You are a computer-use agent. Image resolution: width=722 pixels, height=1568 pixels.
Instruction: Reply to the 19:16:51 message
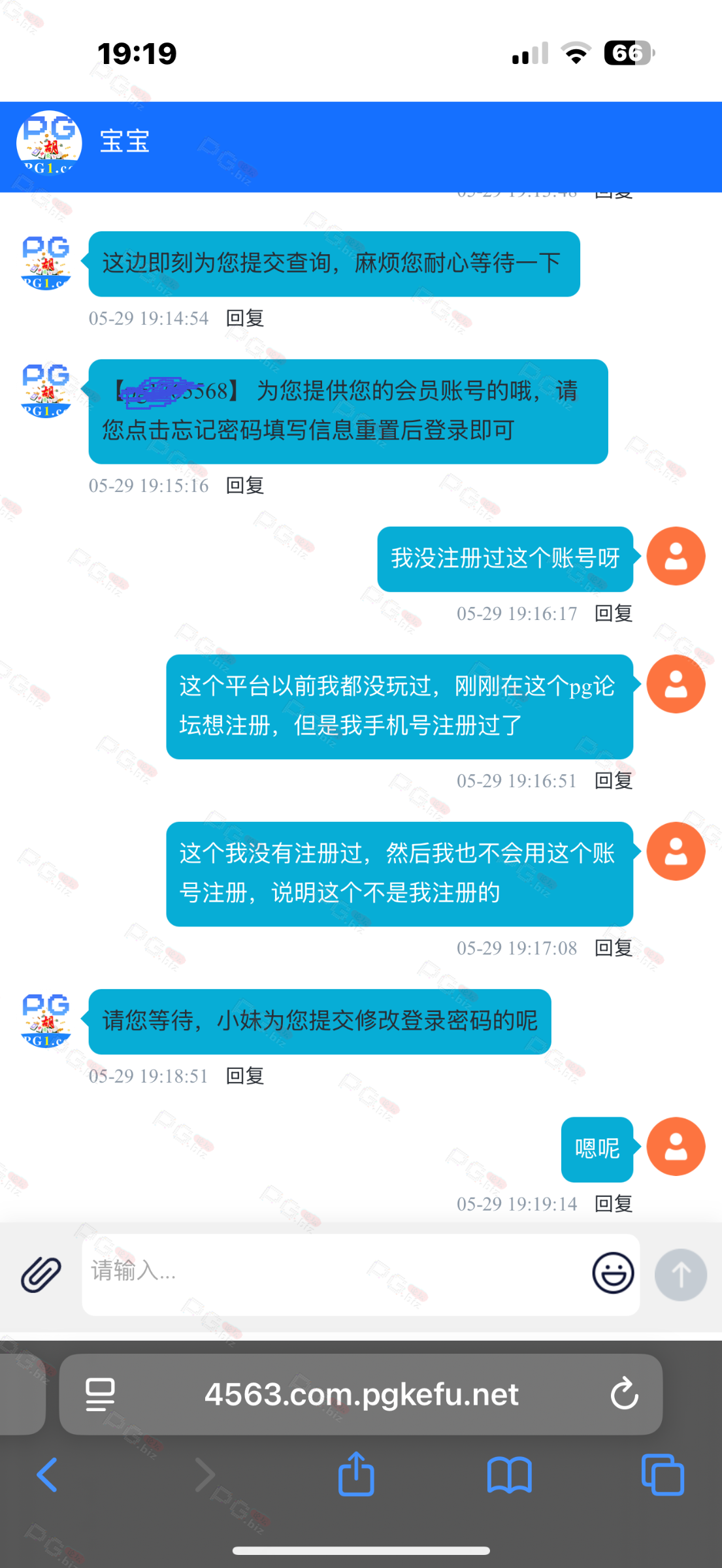(614, 781)
